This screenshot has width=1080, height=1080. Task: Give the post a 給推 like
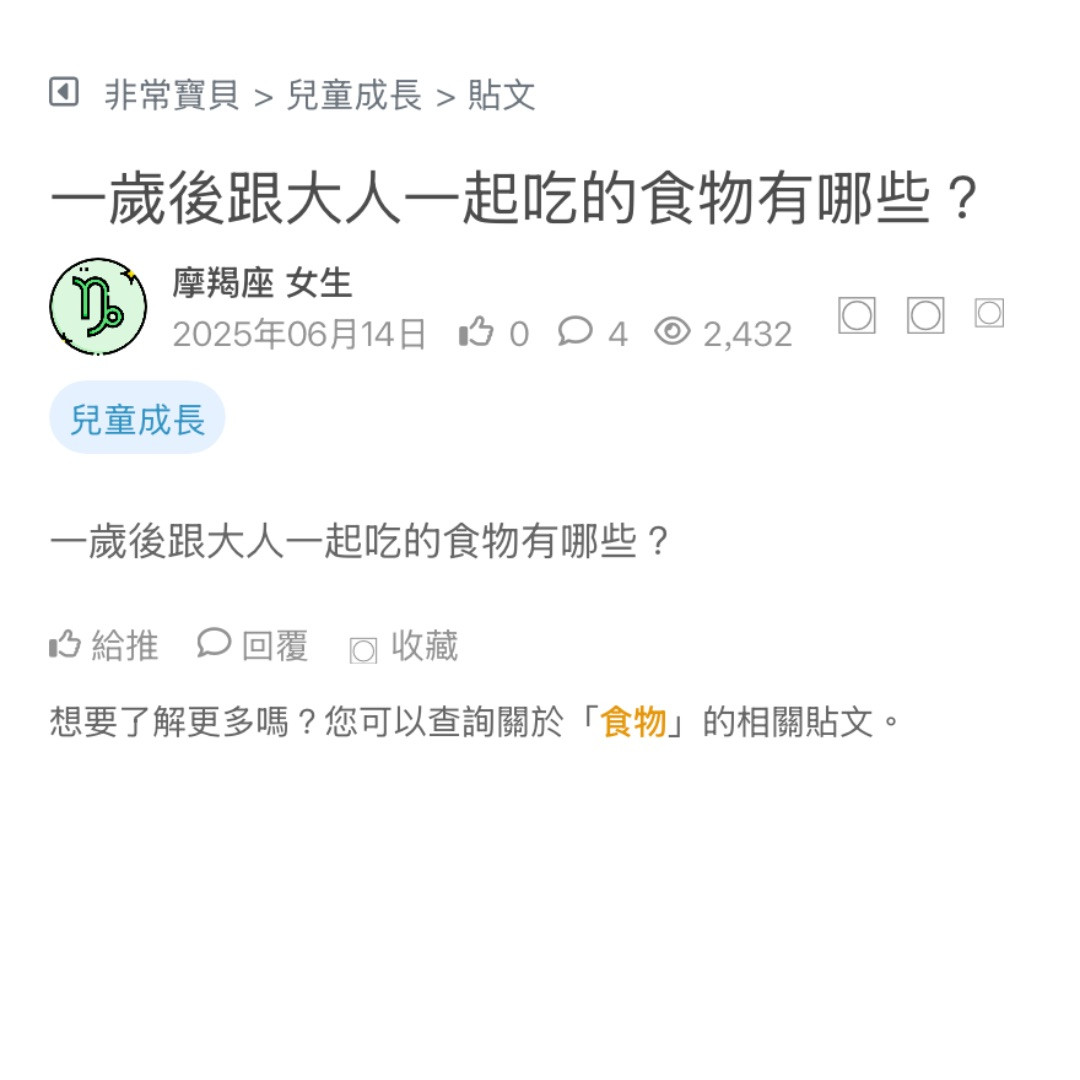point(104,645)
